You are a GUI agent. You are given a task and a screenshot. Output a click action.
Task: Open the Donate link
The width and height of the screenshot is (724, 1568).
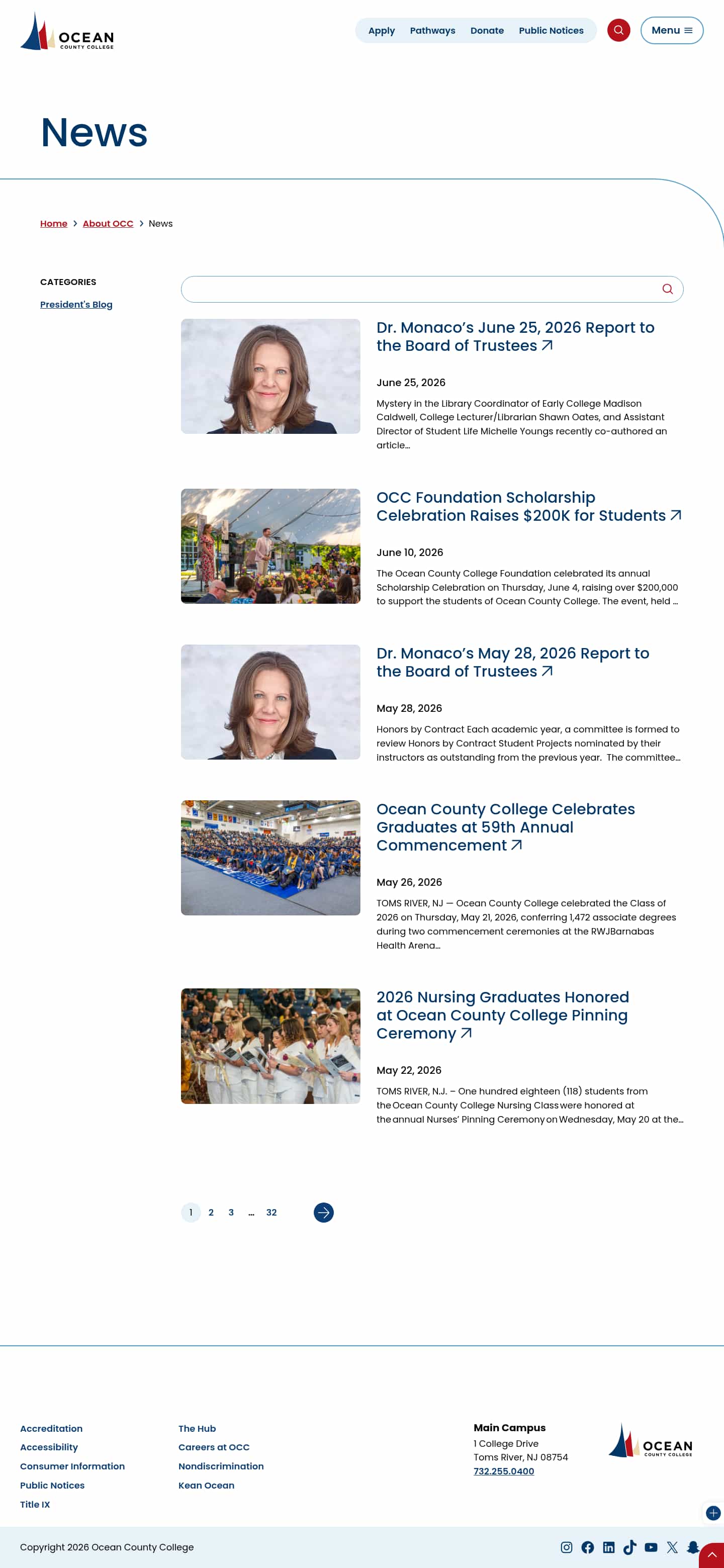pos(487,31)
